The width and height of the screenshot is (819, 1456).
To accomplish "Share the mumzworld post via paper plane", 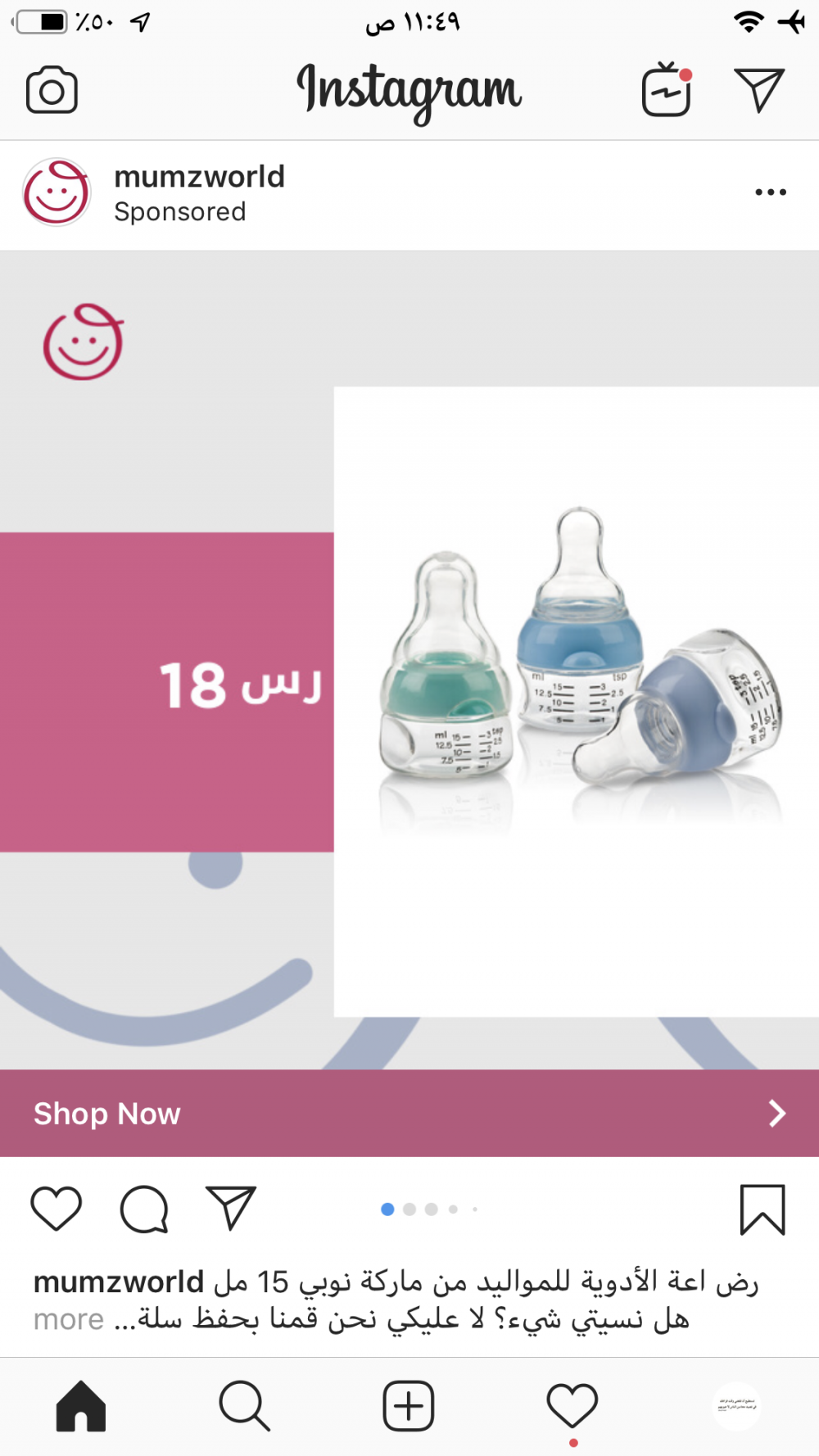I will pyautogui.click(x=231, y=1209).
